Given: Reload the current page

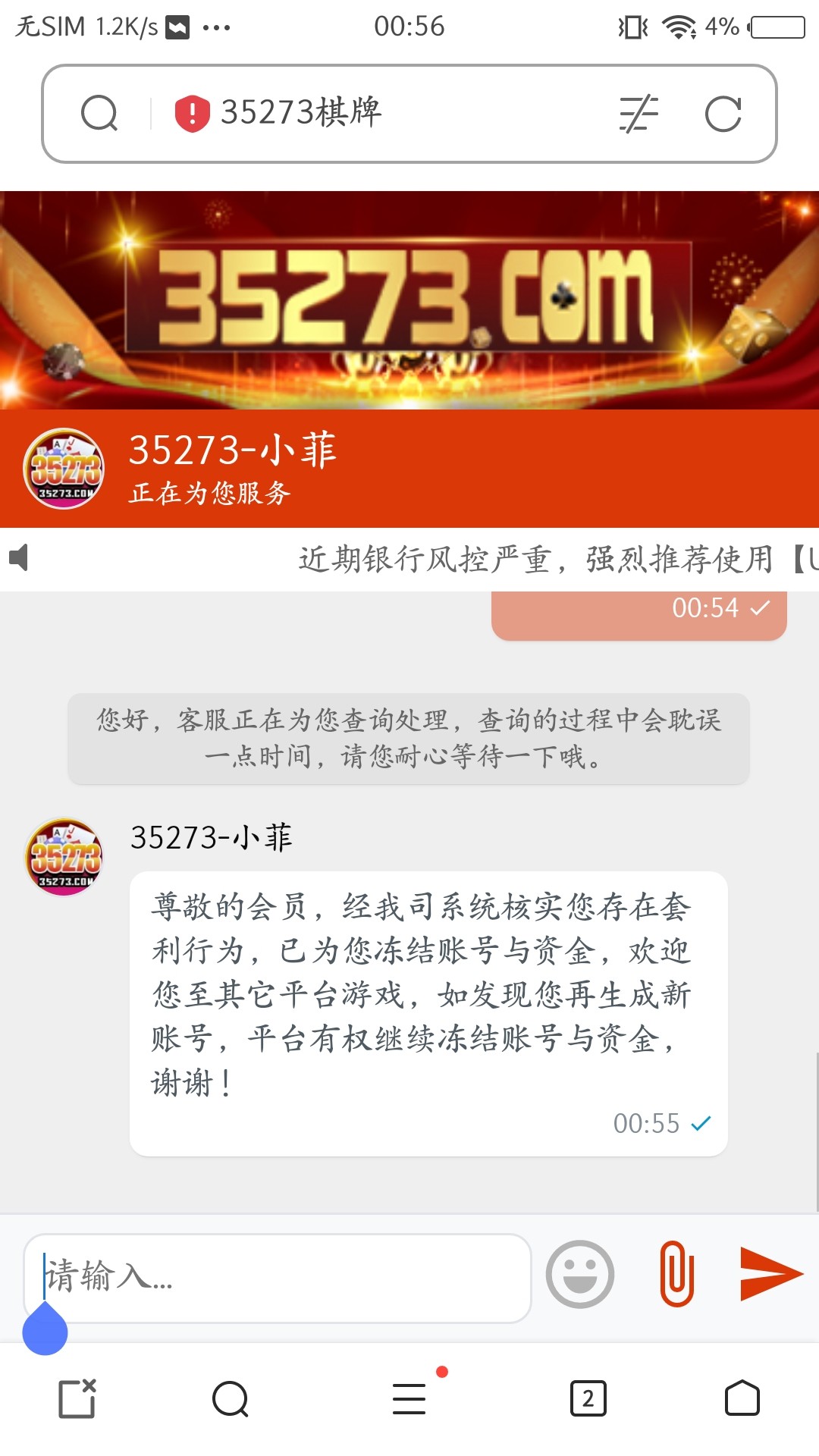Looking at the screenshot, I should [723, 115].
